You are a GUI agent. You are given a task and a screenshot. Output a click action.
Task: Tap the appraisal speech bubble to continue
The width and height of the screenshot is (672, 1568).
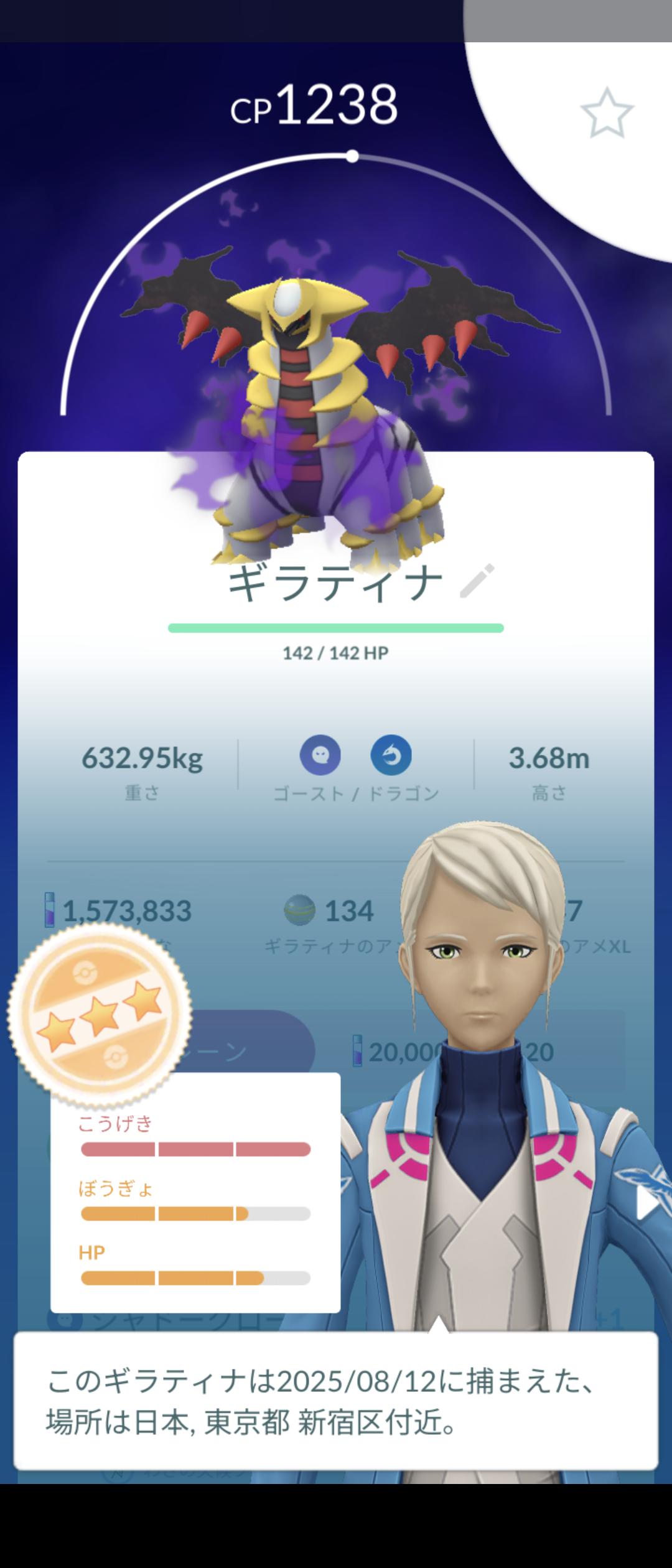coord(336,1400)
